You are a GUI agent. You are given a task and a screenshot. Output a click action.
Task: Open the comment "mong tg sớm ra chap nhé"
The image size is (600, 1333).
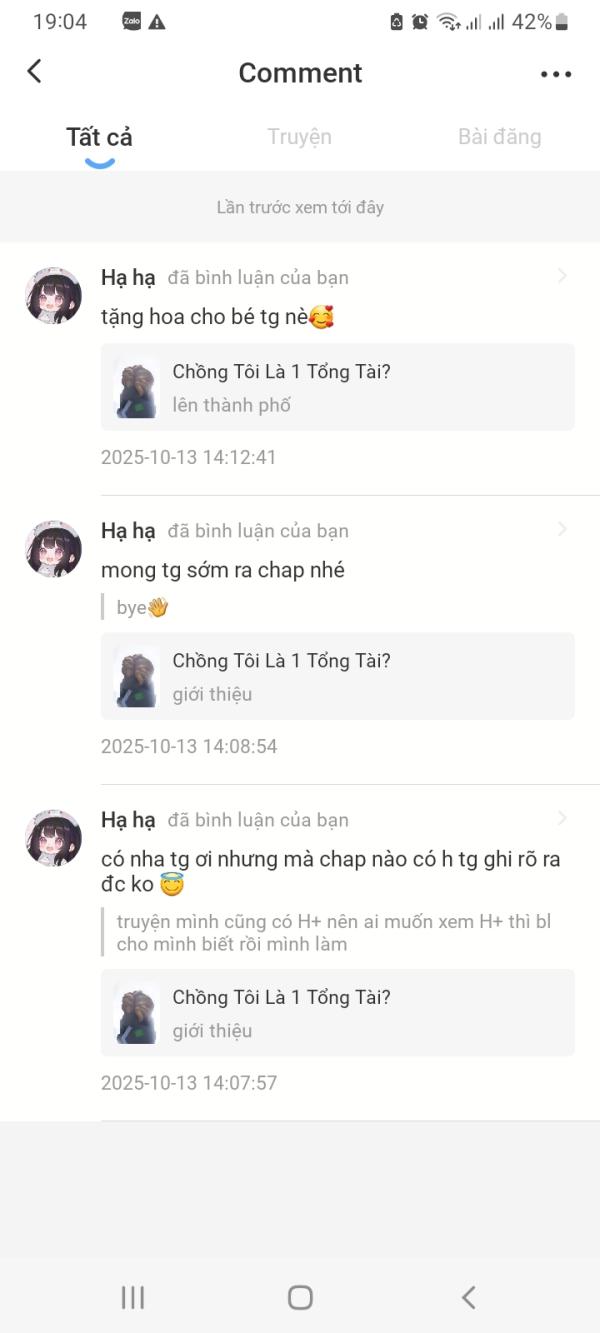tap(223, 570)
